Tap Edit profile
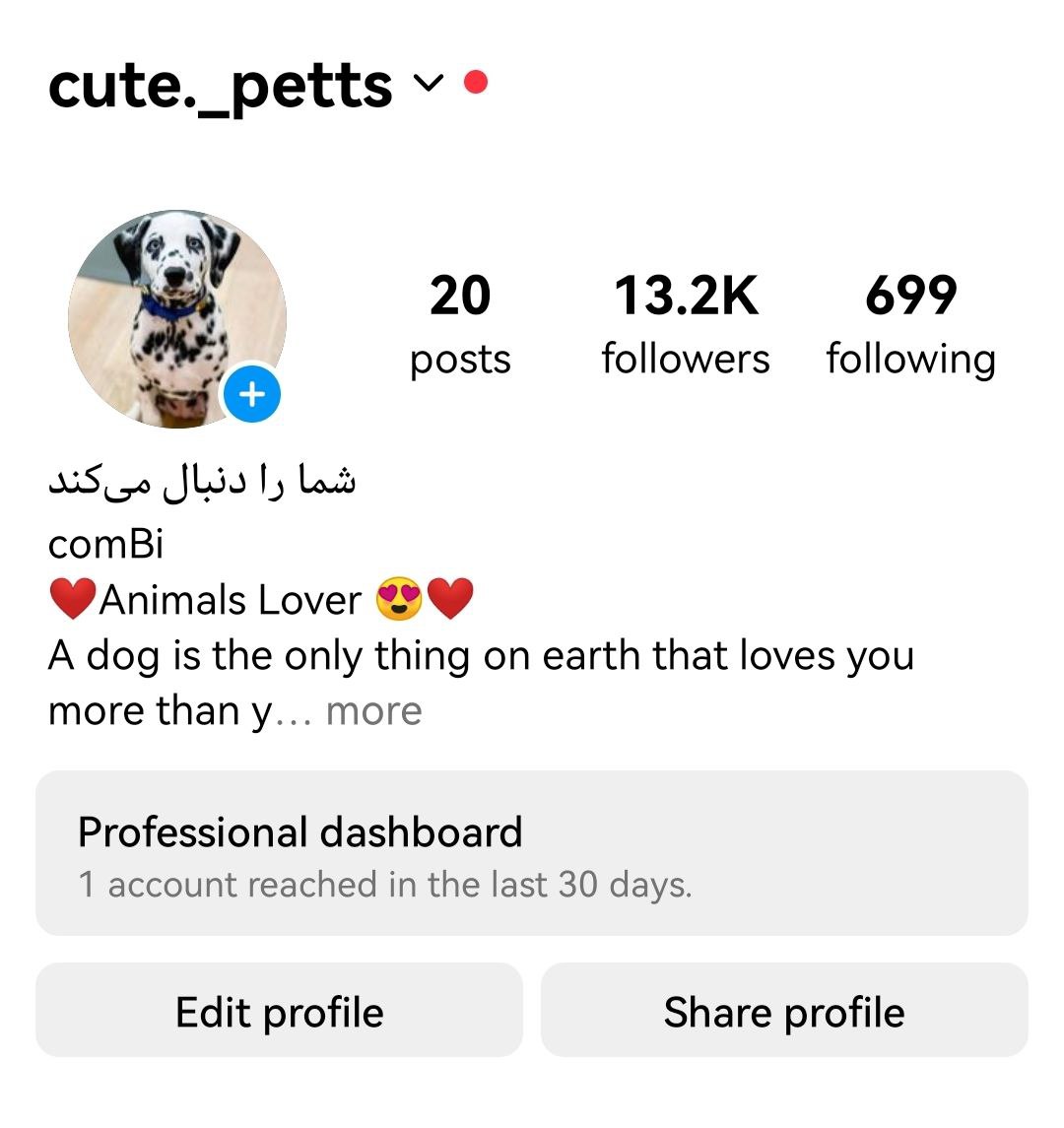 [x=280, y=1011]
